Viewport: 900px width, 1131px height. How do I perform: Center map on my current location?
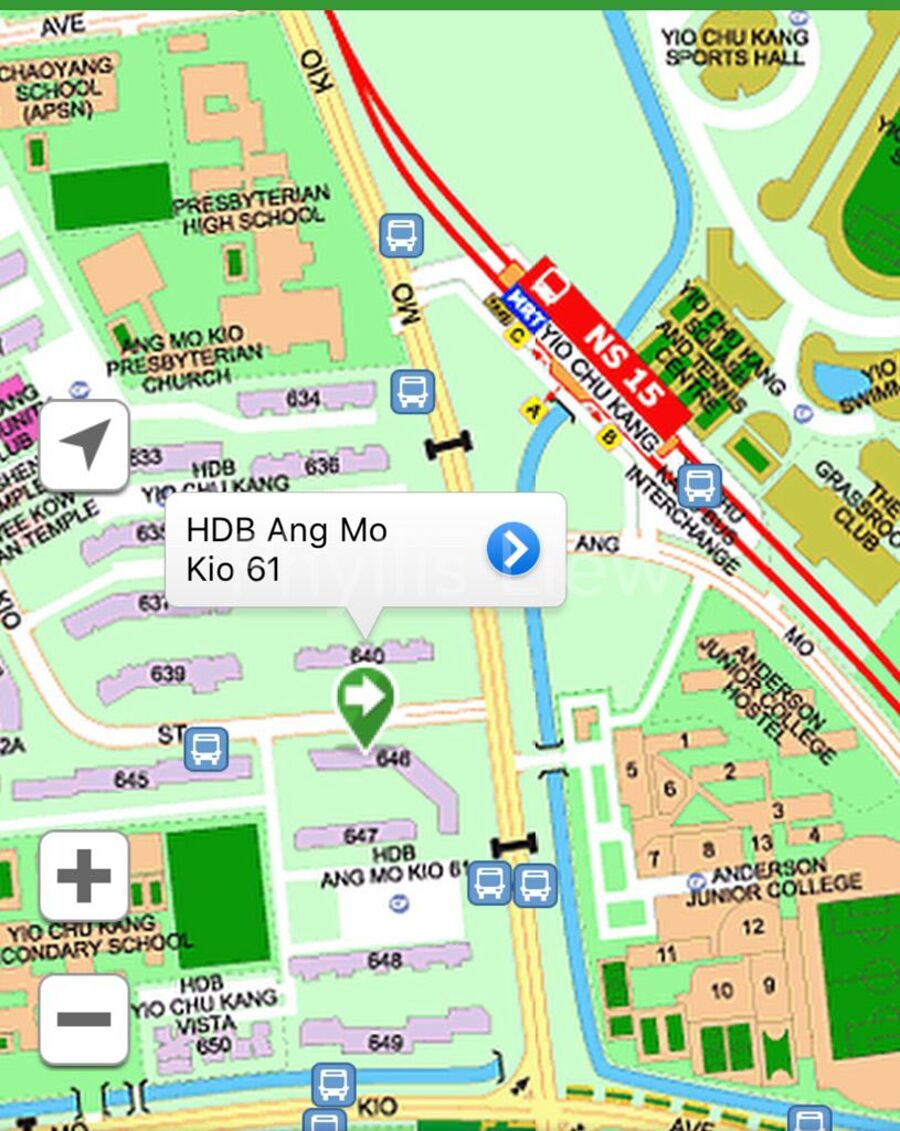tap(85, 446)
